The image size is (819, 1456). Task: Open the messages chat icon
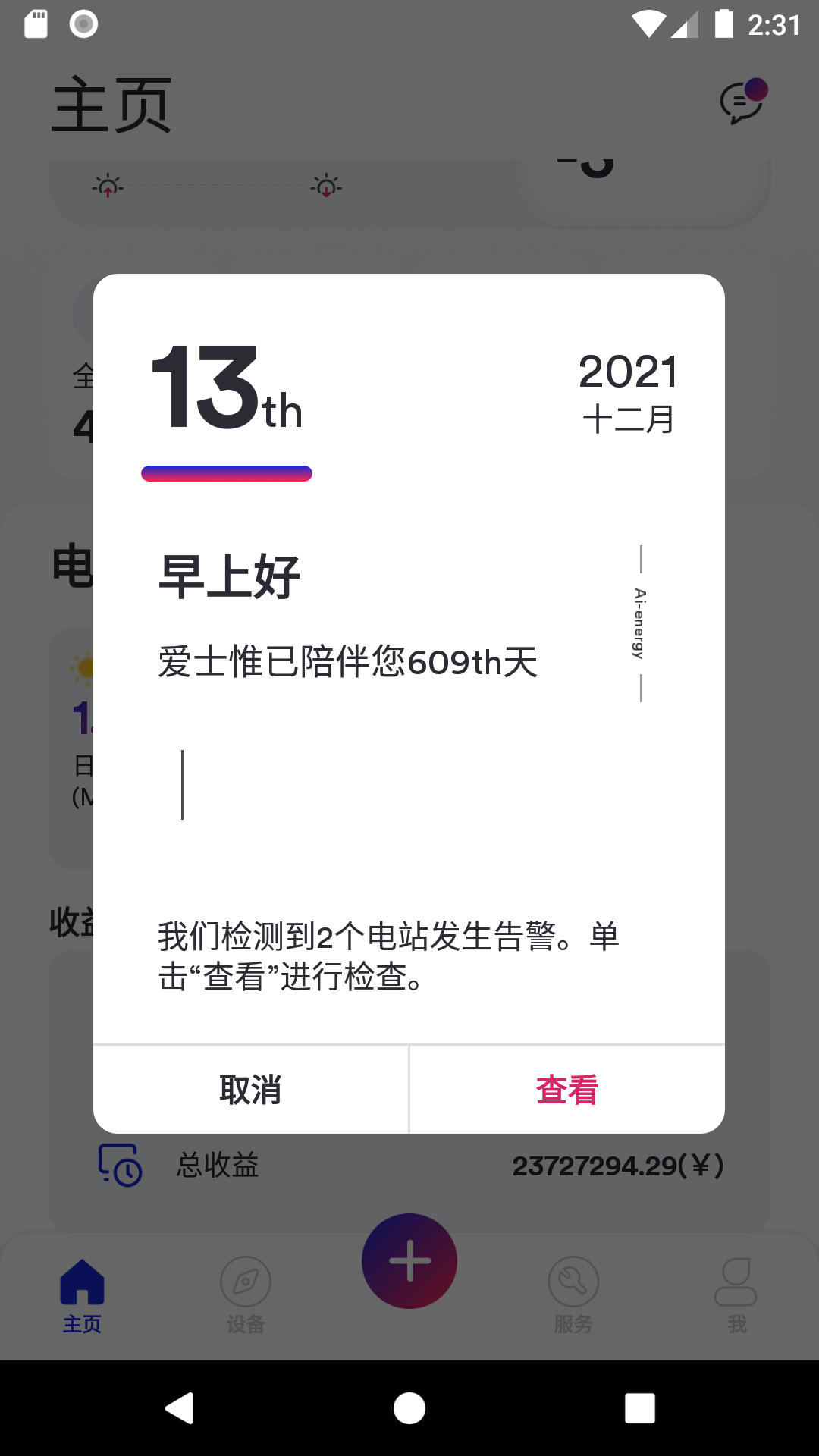point(742,102)
